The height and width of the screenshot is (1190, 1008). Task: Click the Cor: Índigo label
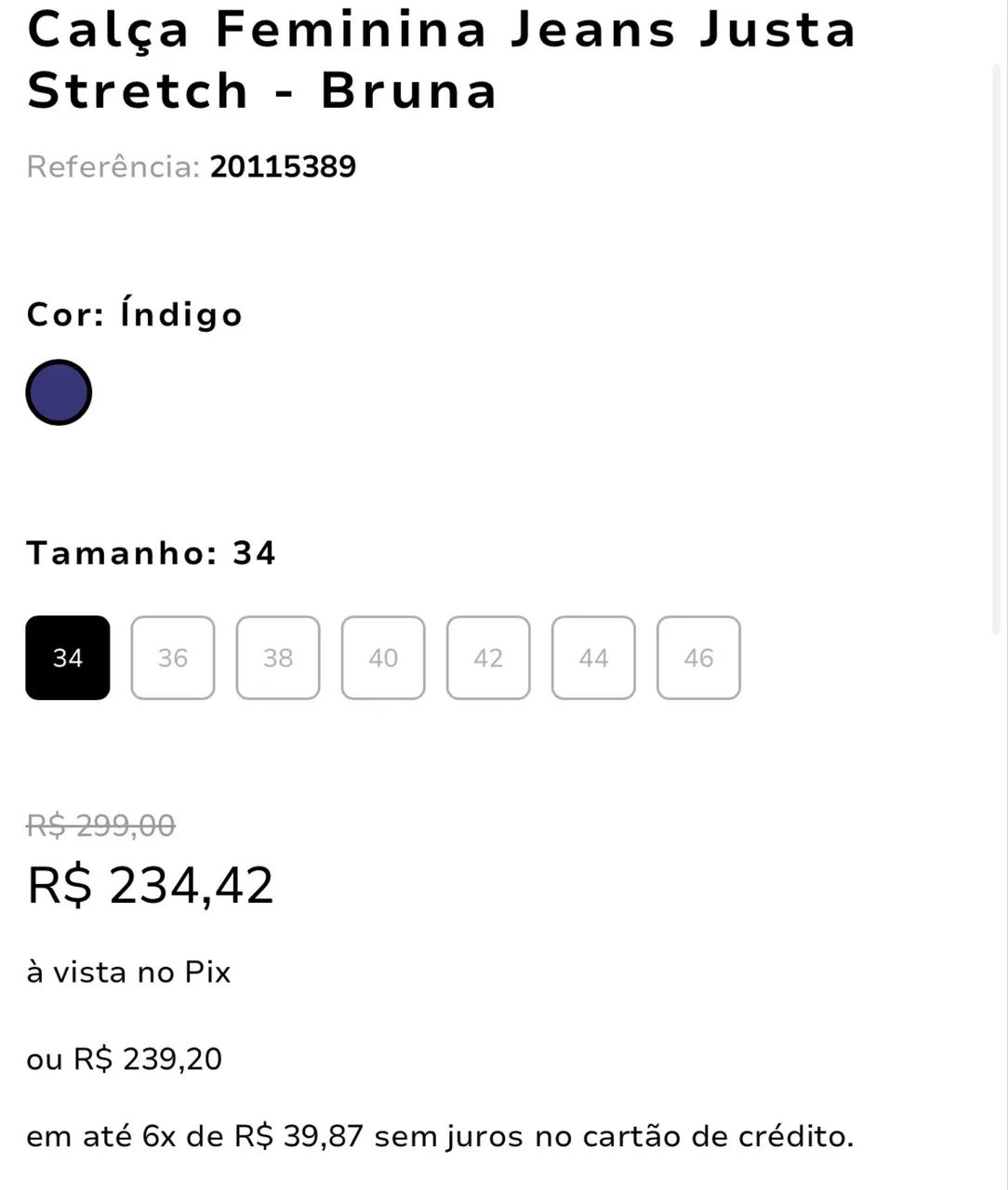134,313
